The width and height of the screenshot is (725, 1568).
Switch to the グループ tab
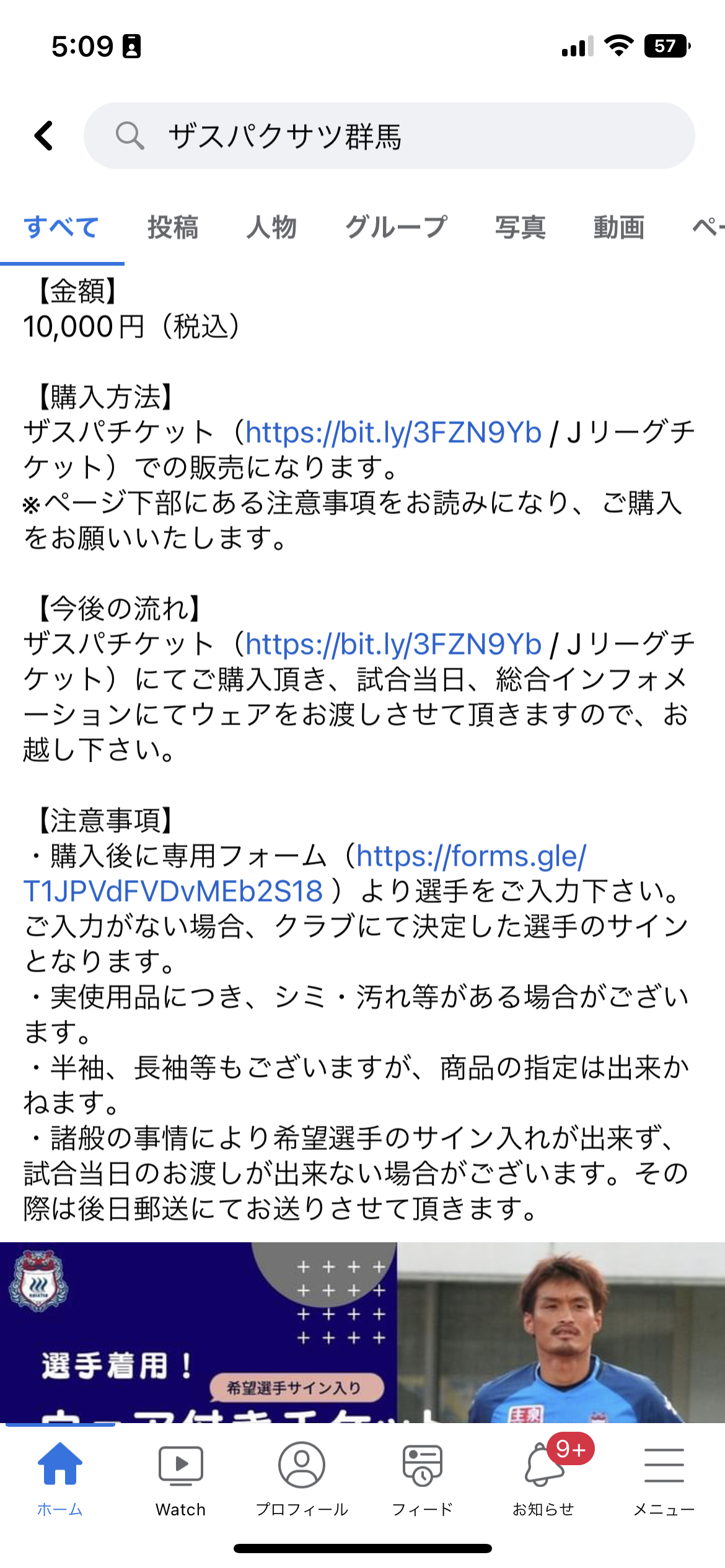coord(396,227)
